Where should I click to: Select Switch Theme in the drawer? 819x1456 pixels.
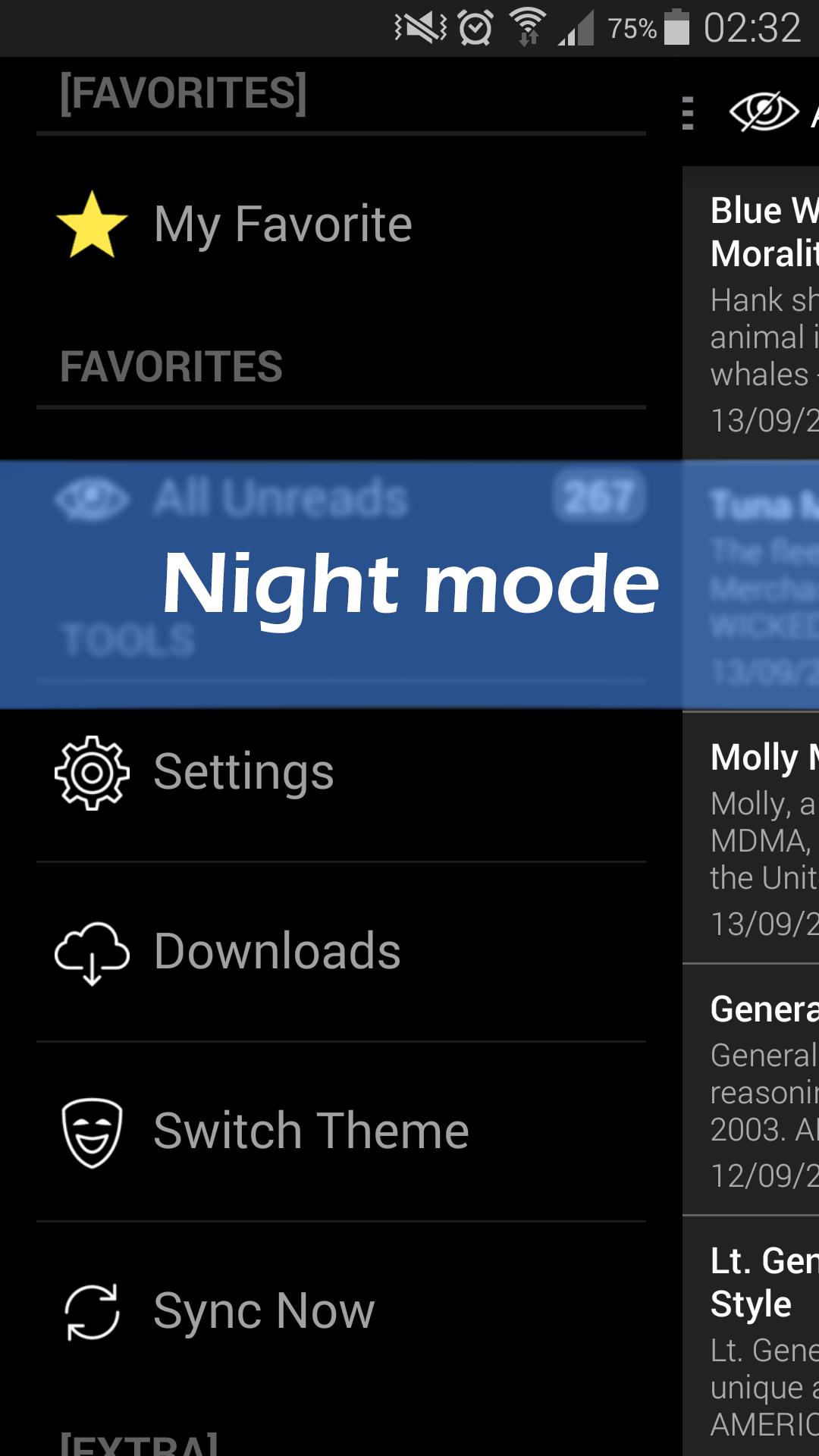311,1131
